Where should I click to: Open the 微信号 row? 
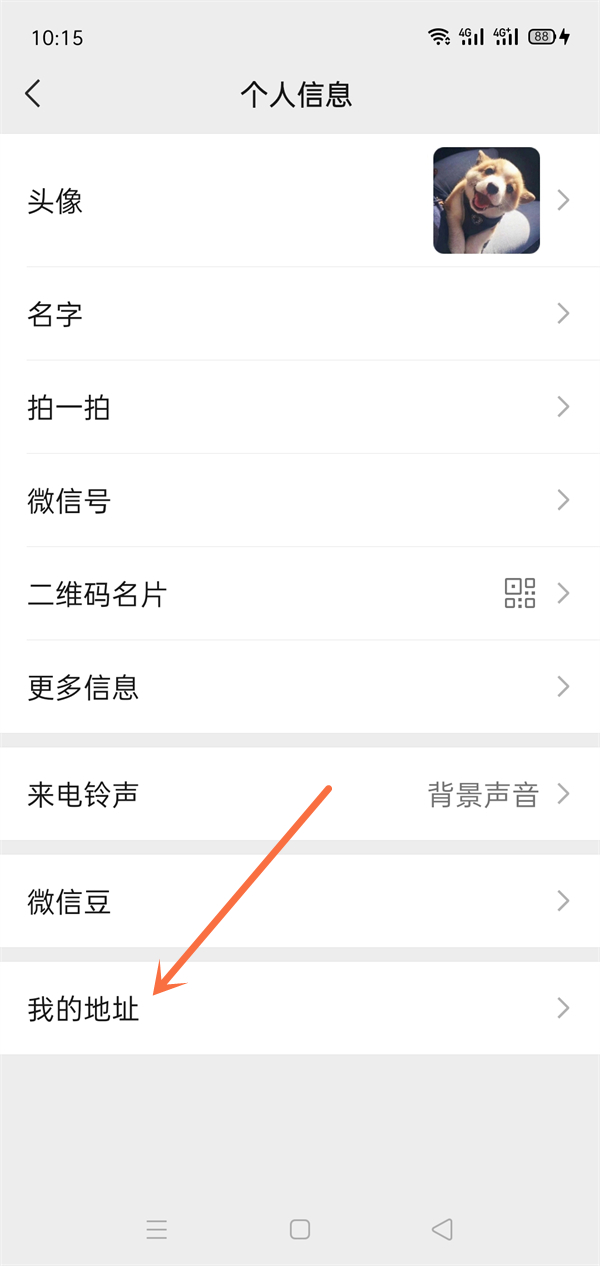click(x=300, y=500)
